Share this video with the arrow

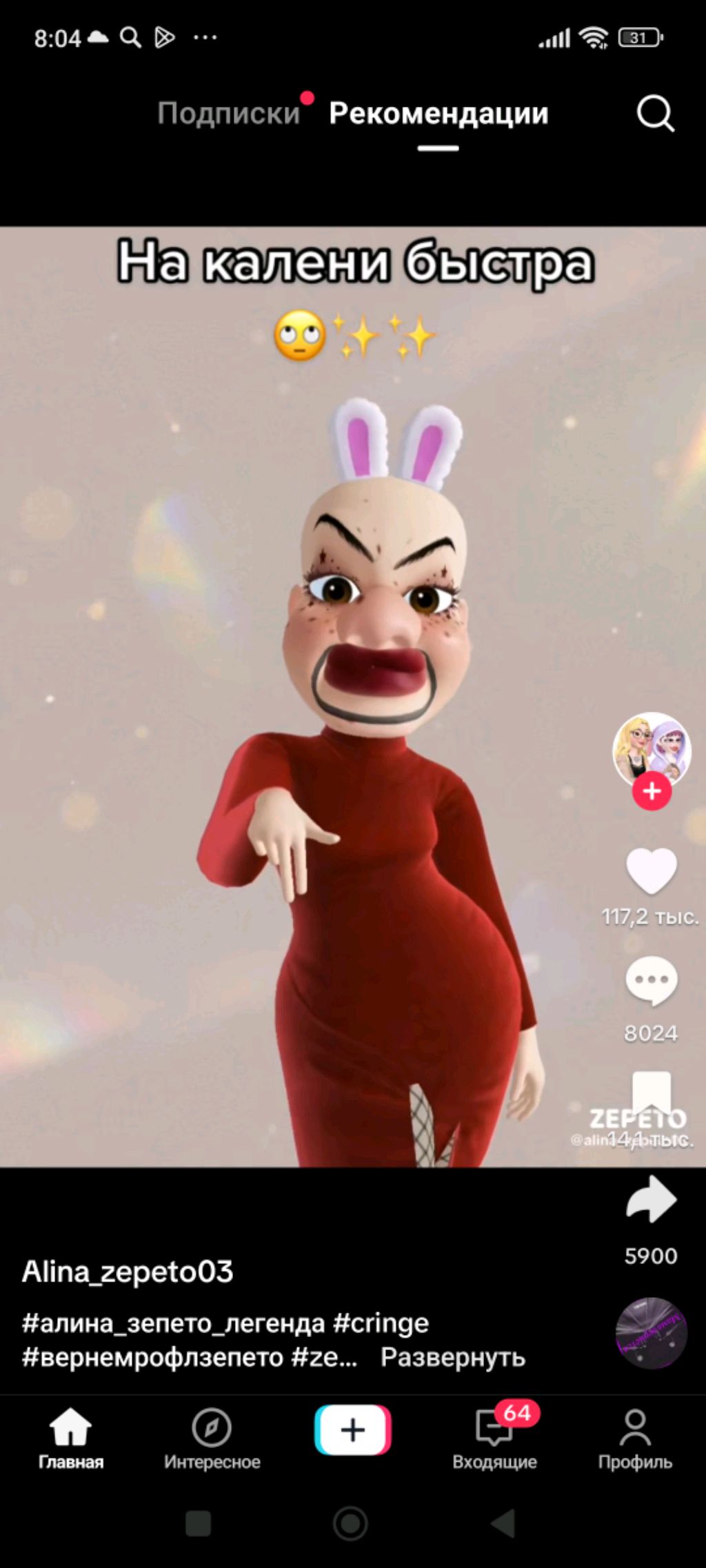pos(651,1200)
